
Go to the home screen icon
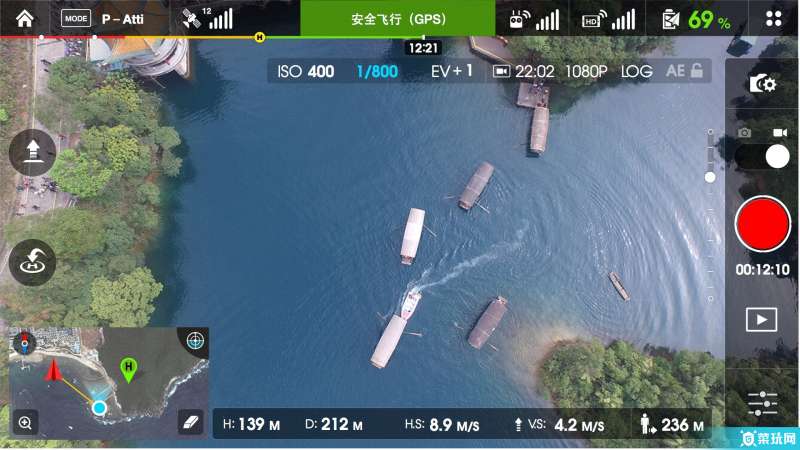tap(24, 18)
